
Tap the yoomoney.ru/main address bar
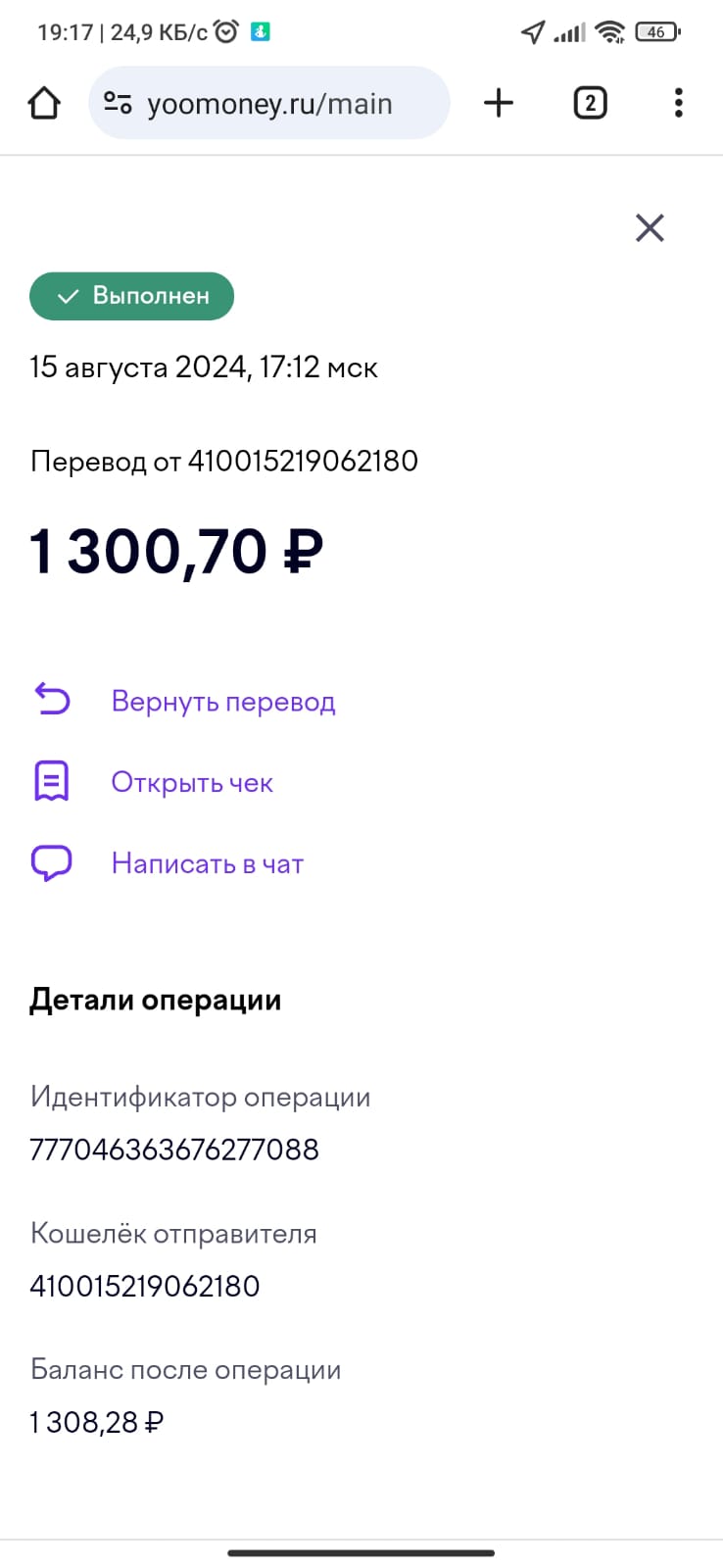[269, 103]
